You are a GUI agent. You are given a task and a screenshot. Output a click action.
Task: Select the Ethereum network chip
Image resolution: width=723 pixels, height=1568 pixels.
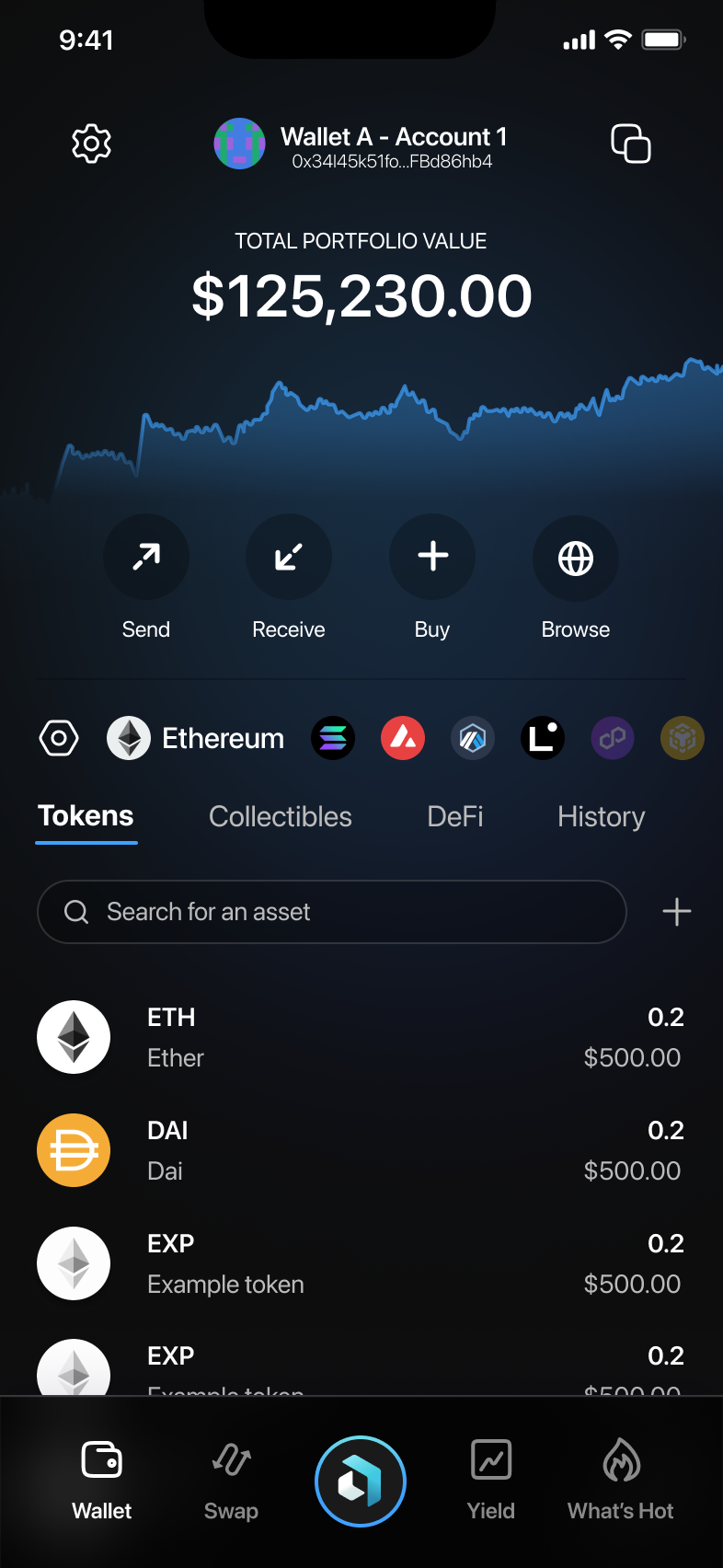pyautogui.click(x=195, y=738)
